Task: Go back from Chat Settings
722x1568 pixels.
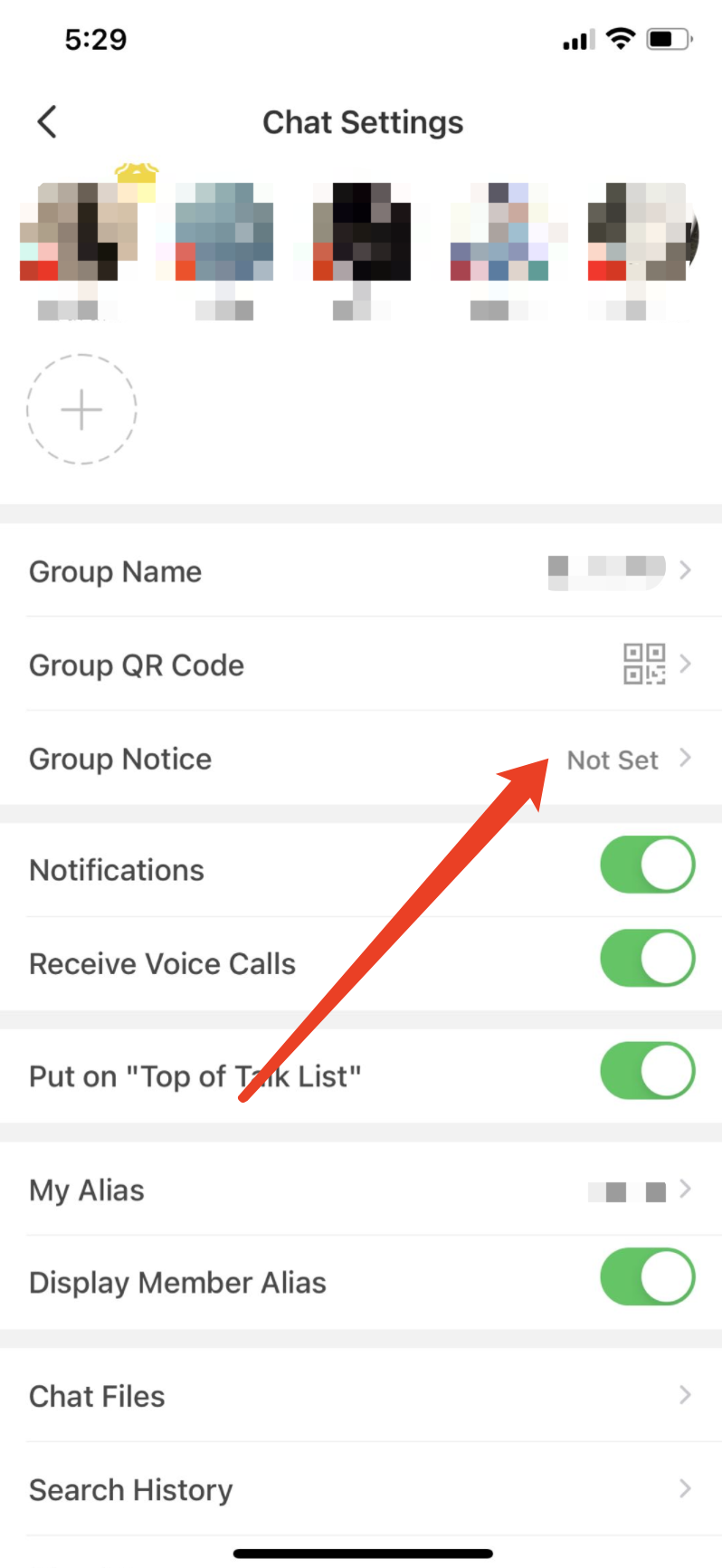Action: (47, 122)
